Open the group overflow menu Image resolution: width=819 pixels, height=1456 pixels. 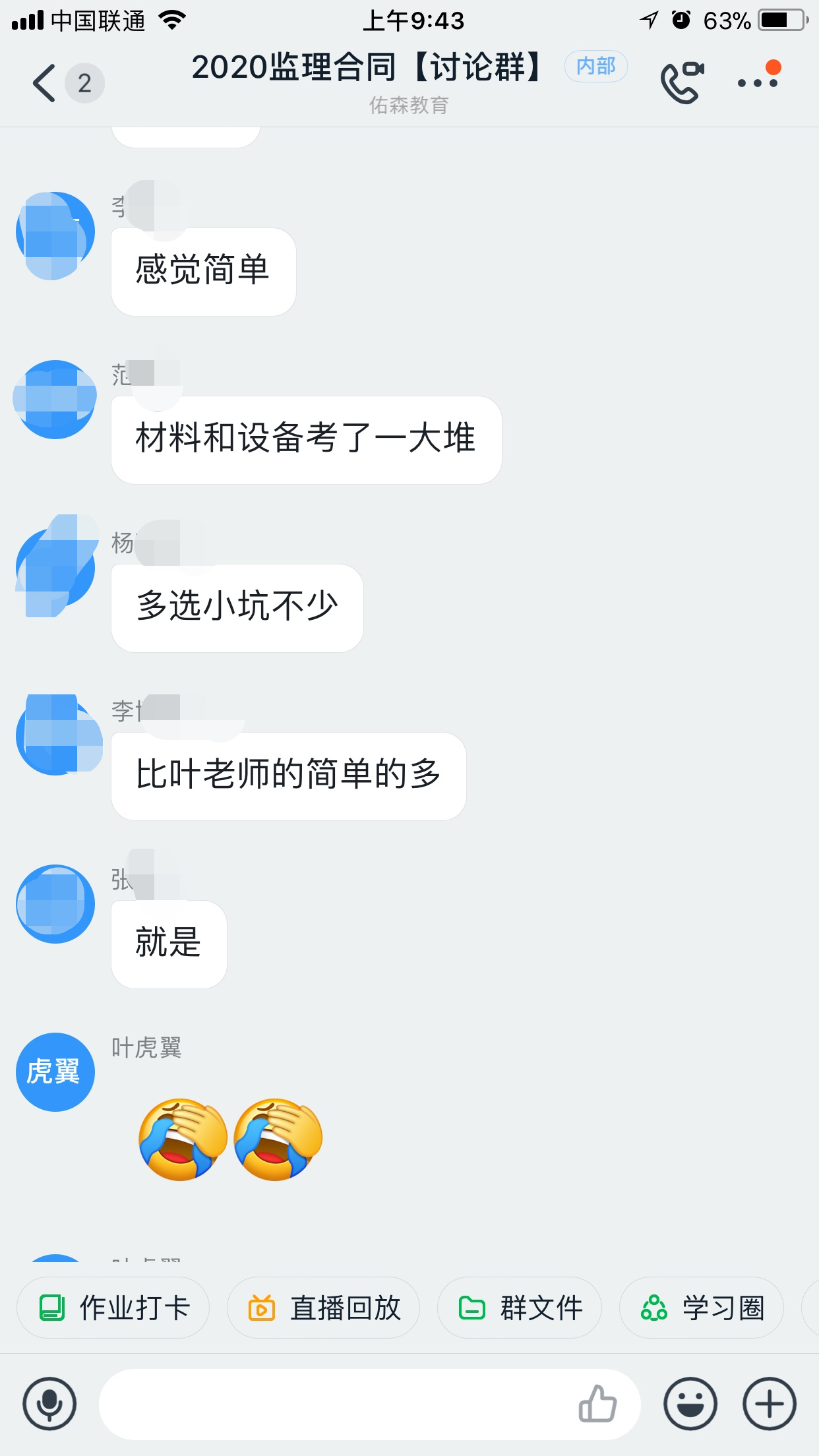coord(758,82)
